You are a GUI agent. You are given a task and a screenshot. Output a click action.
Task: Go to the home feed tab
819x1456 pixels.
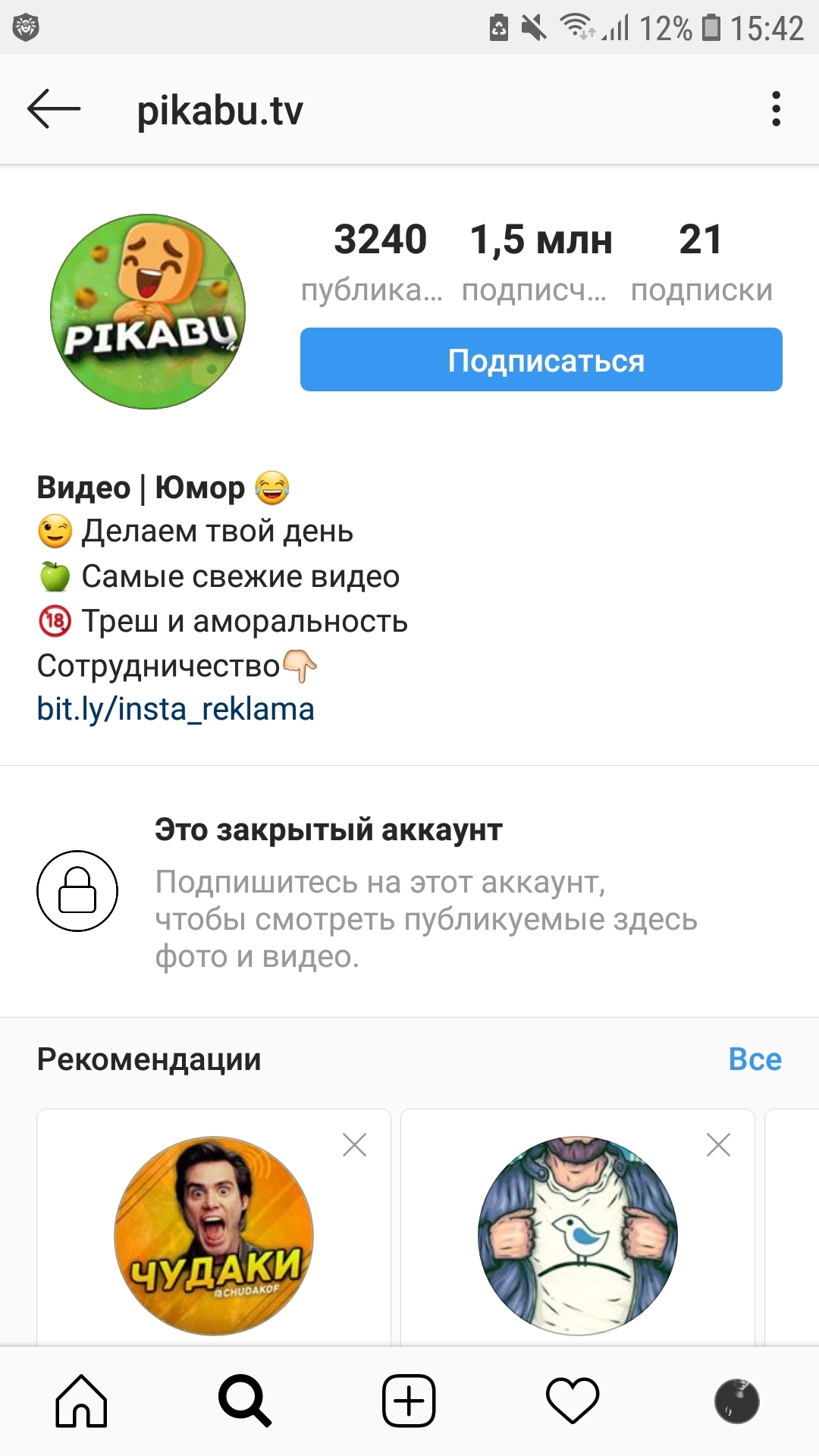coord(81,1401)
